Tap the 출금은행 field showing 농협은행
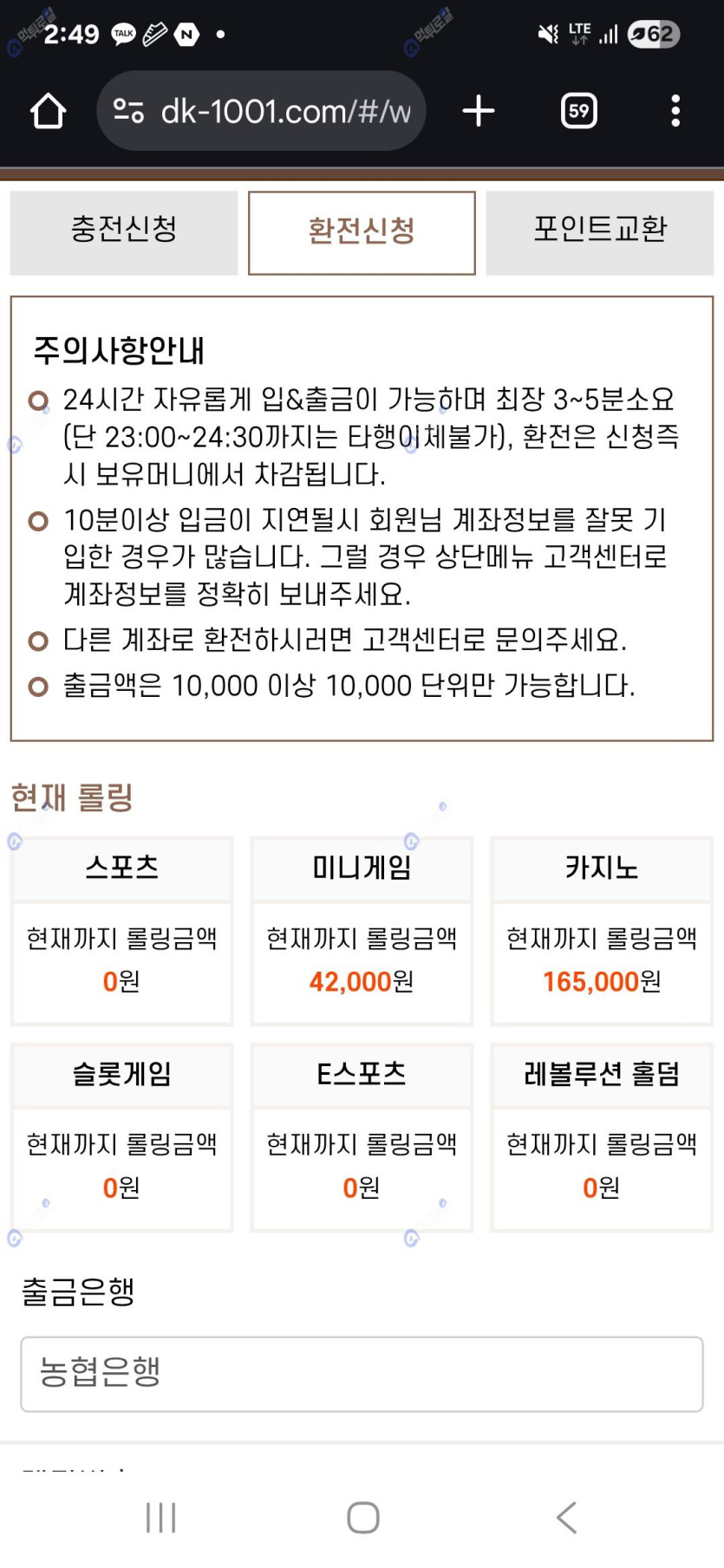The image size is (724, 1568). 362,1374
